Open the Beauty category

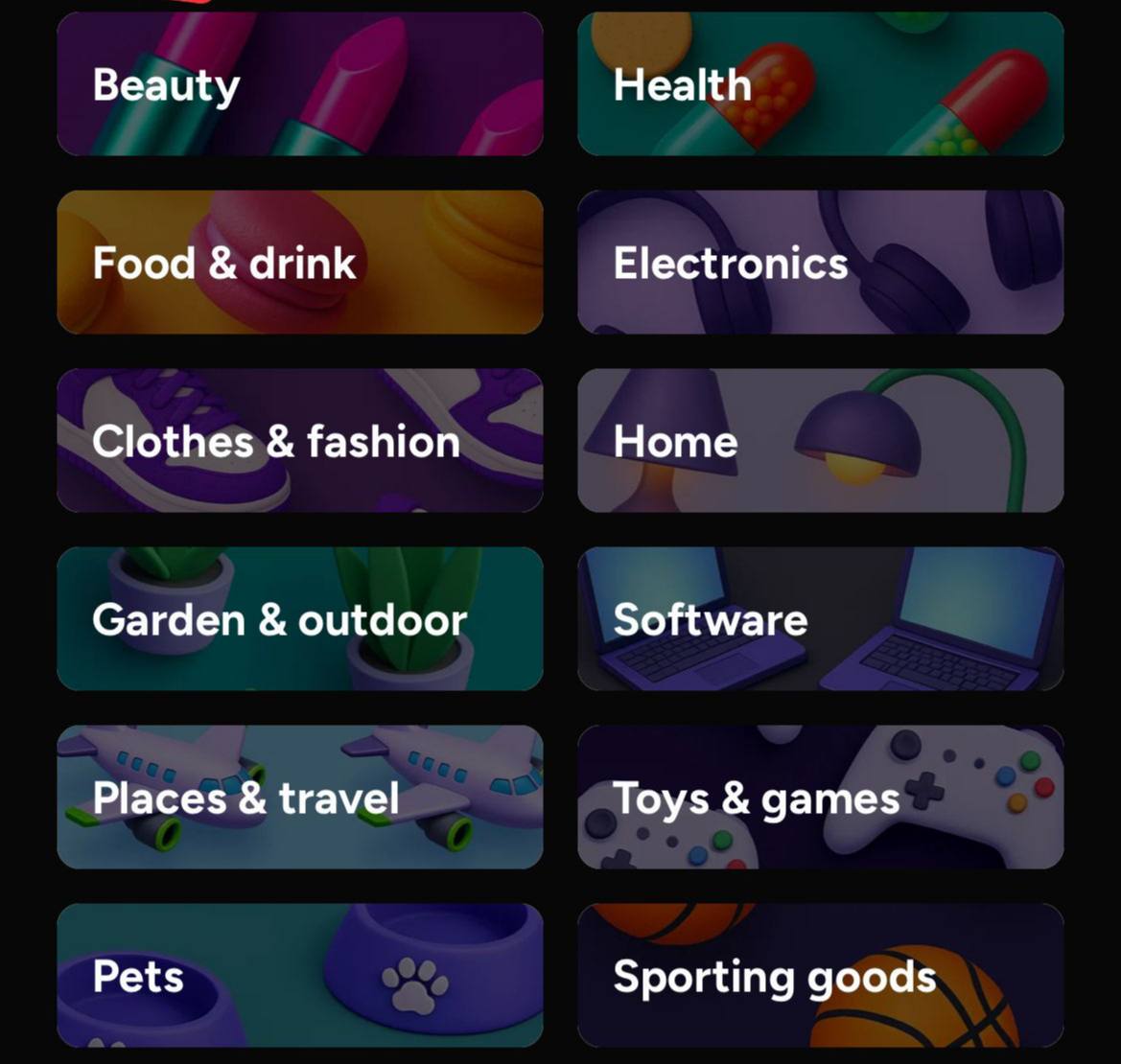coord(299,84)
